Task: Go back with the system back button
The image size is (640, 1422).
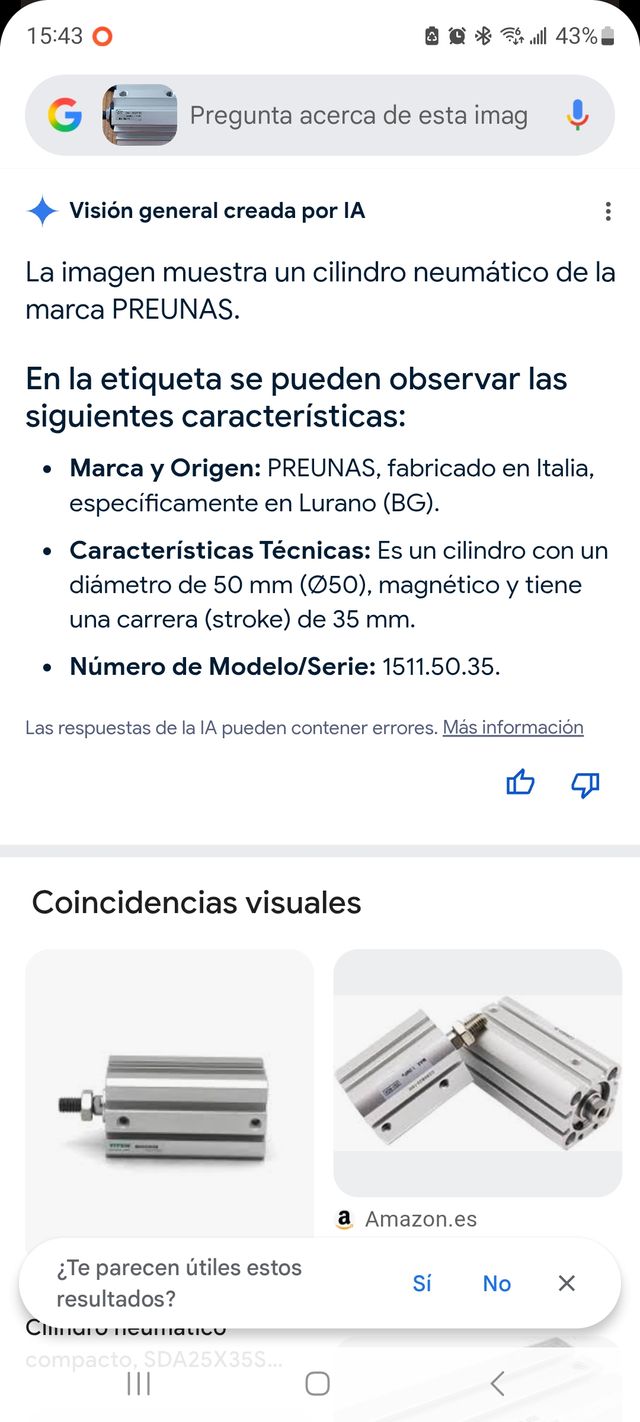Action: pos(497,1384)
